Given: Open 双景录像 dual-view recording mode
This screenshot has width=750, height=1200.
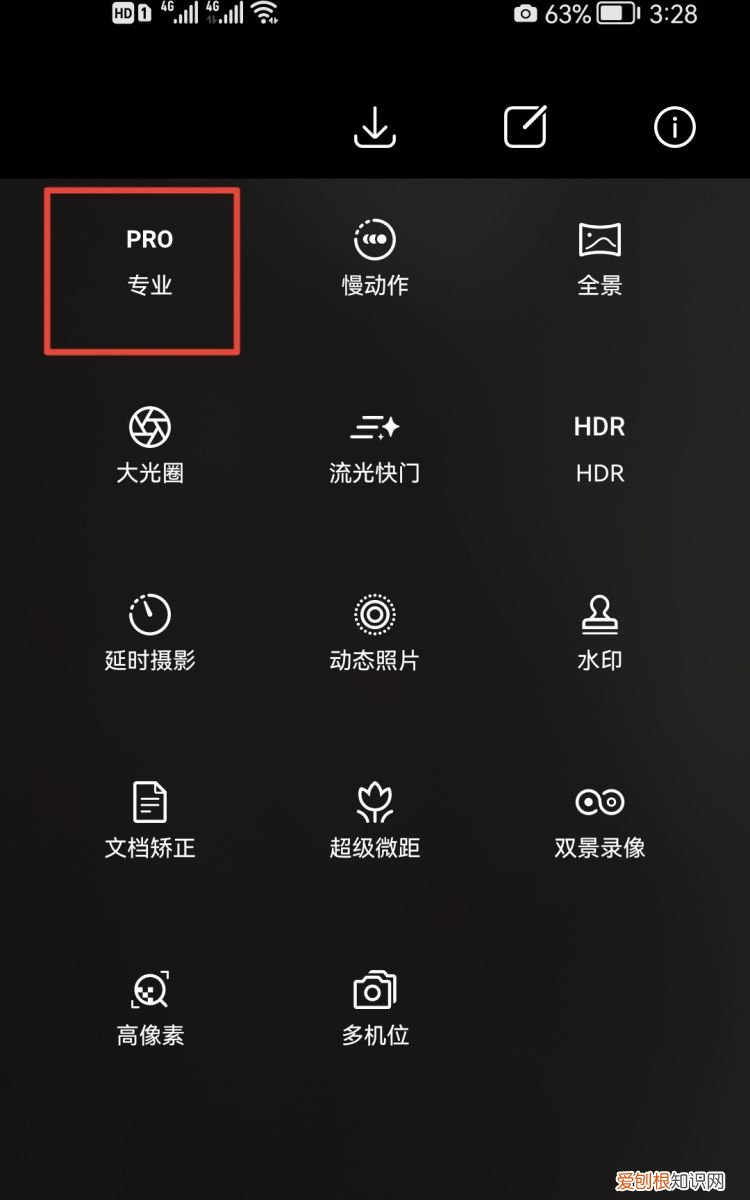Looking at the screenshot, I should 599,818.
